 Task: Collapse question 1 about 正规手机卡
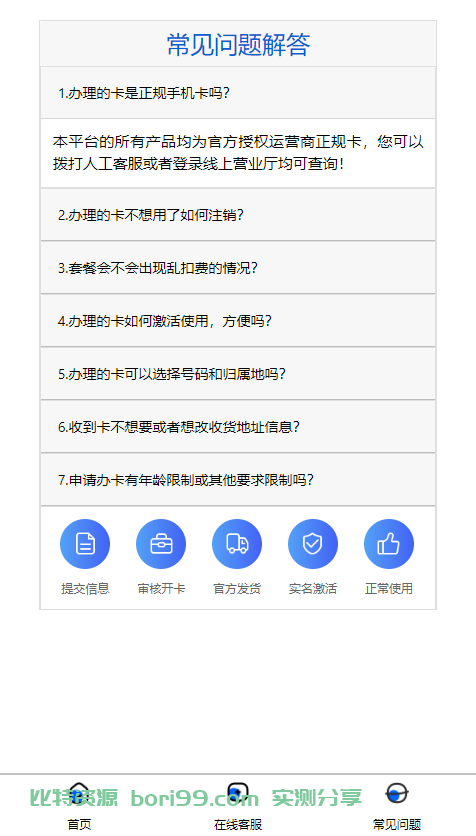click(x=238, y=93)
